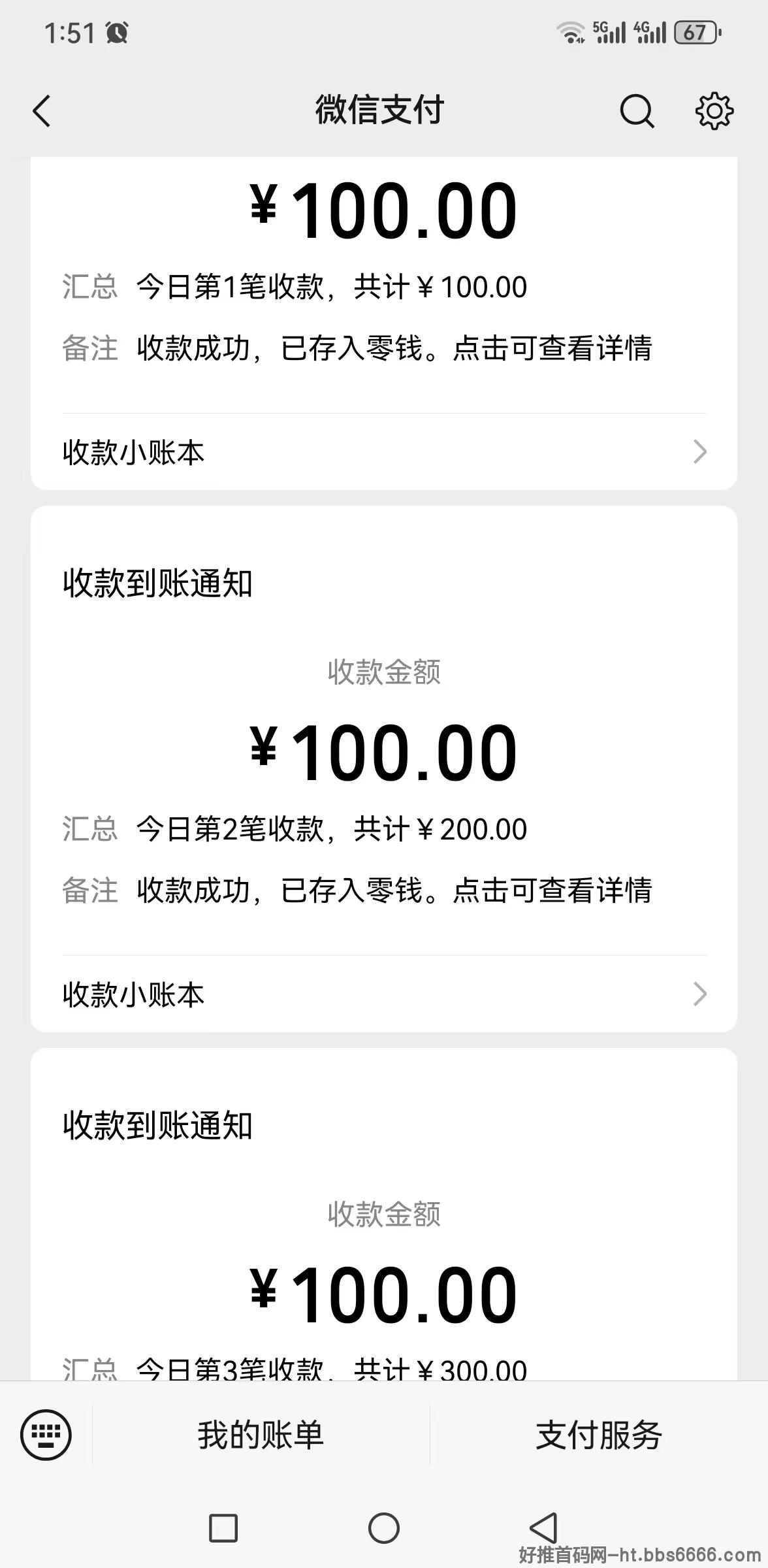This screenshot has width=768, height=1568.
Task: Switch to keyboard input icon
Action: point(46,1435)
